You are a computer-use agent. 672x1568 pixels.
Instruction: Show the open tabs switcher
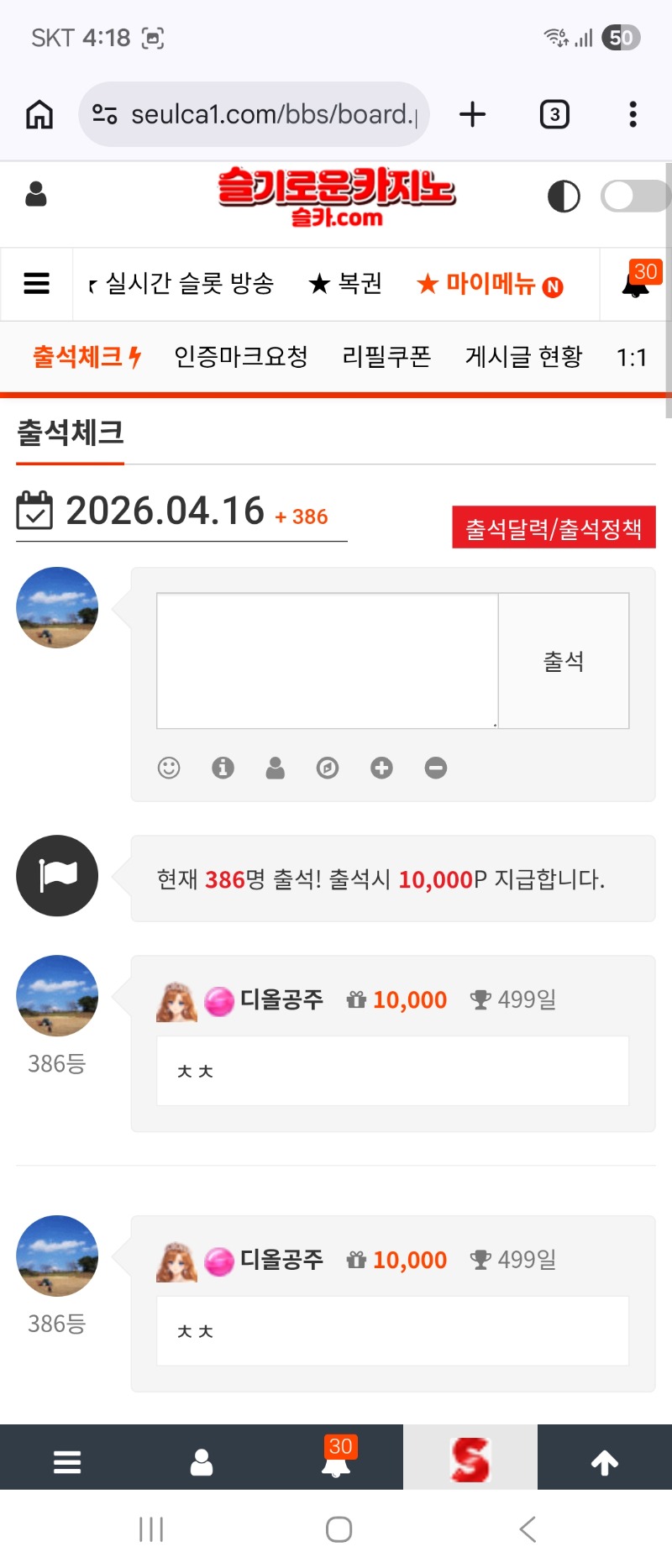click(x=554, y=114)
